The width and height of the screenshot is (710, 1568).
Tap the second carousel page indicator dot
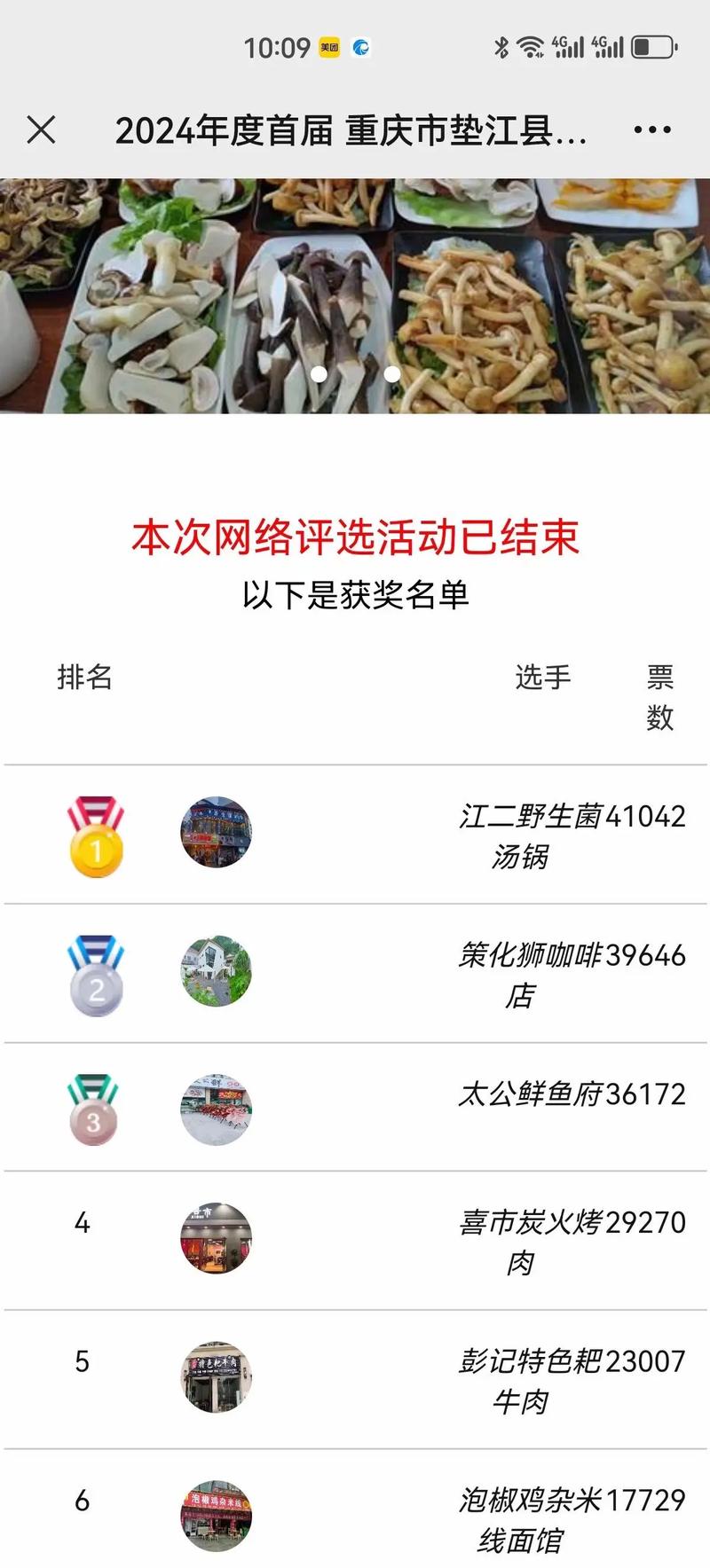click(x=390, y=375)
